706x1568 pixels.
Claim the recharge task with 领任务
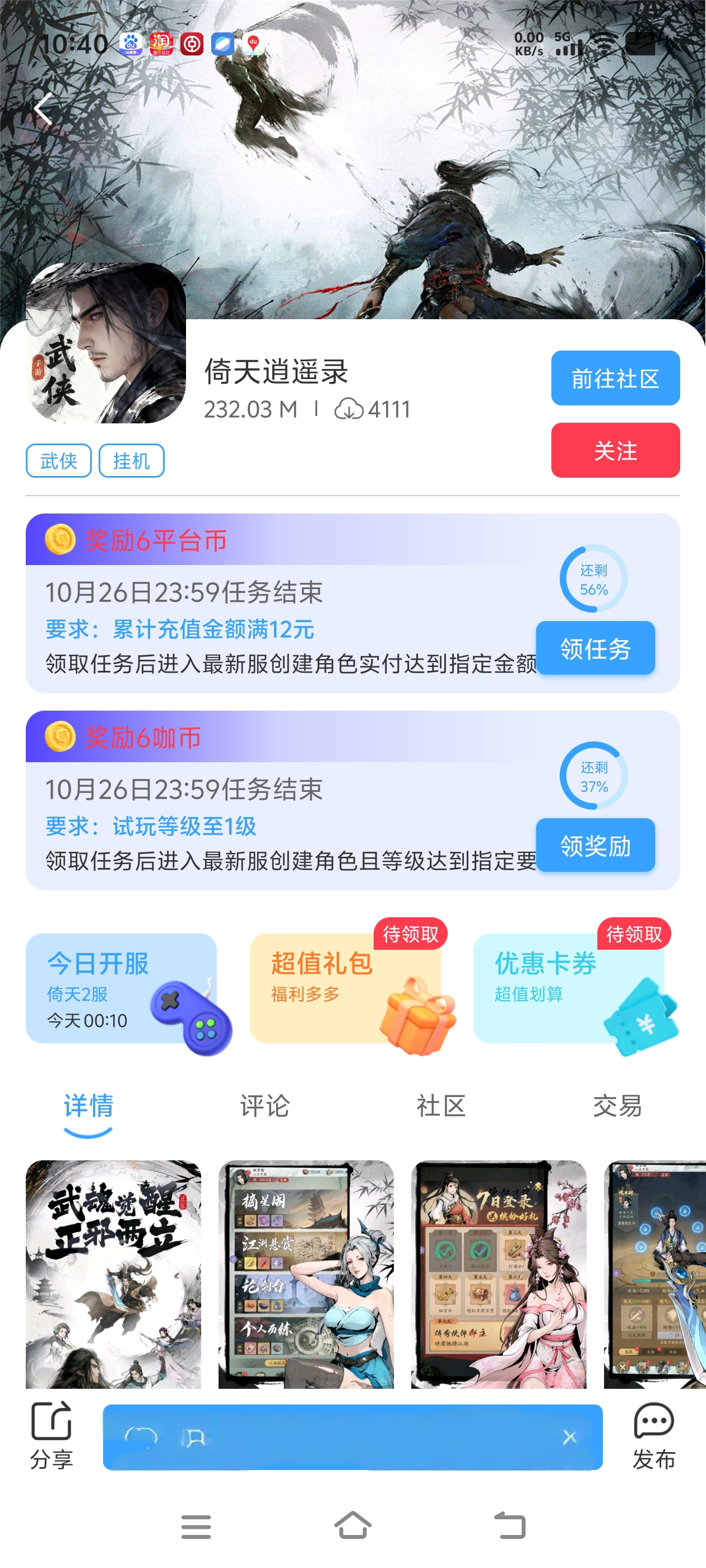pos(595,648)
